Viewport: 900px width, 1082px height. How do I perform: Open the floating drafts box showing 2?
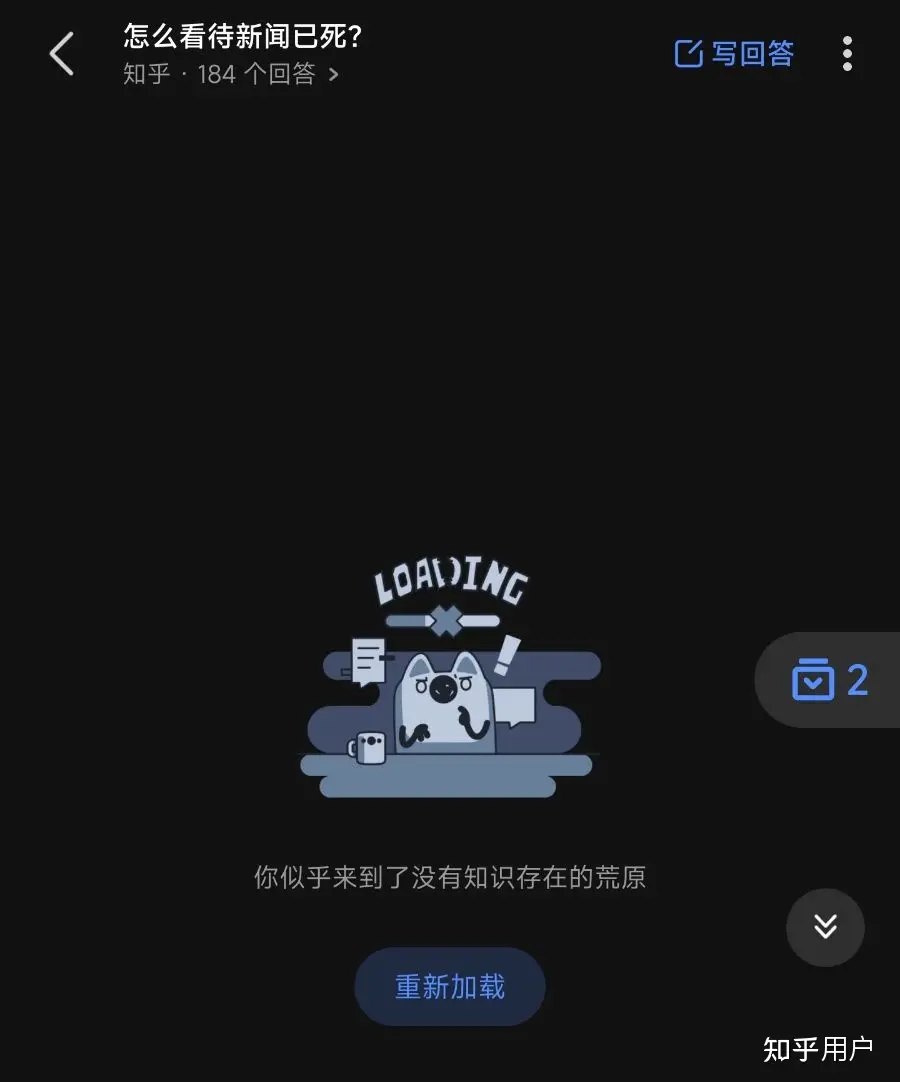point(829,680)
